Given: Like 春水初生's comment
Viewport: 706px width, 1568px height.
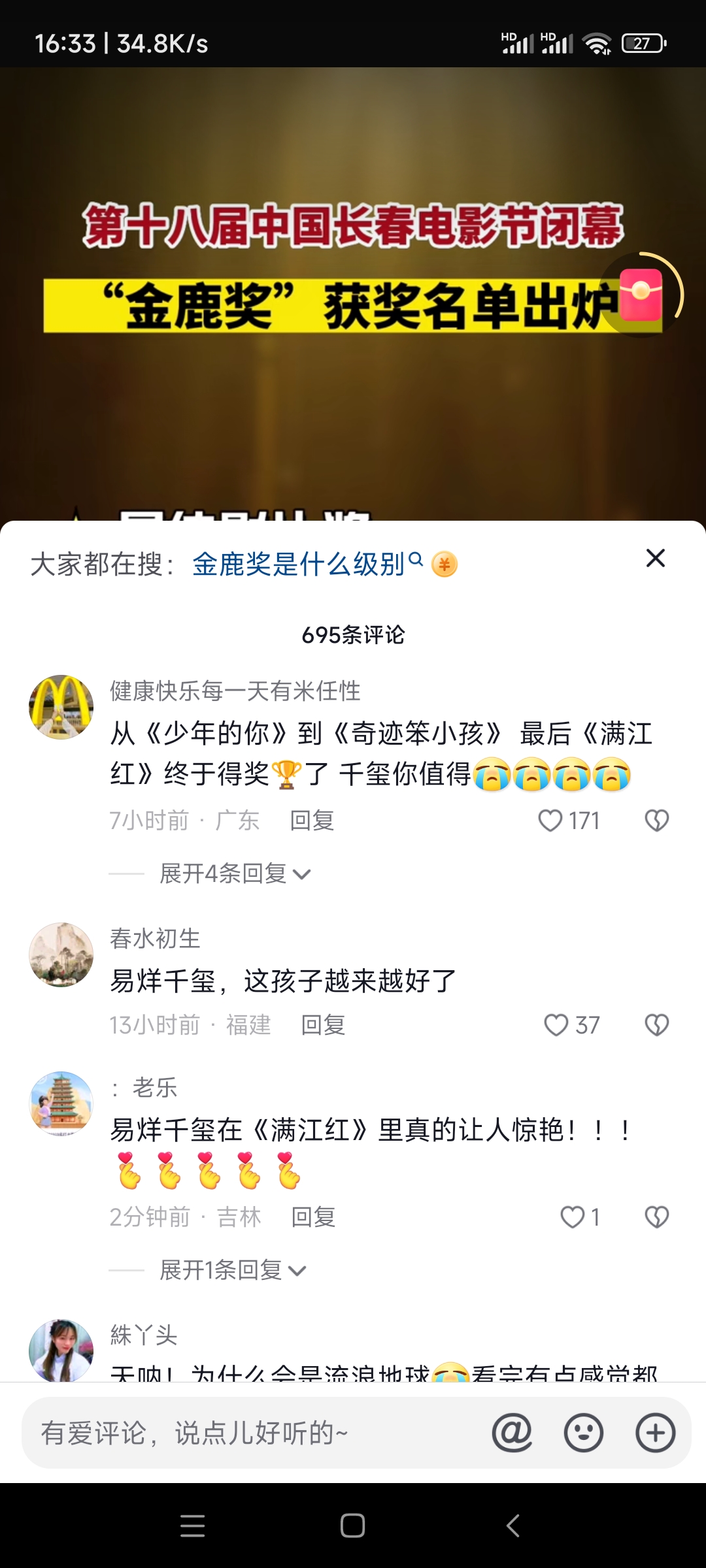Looking at the screenshot, I should (x=556, y=1025).
